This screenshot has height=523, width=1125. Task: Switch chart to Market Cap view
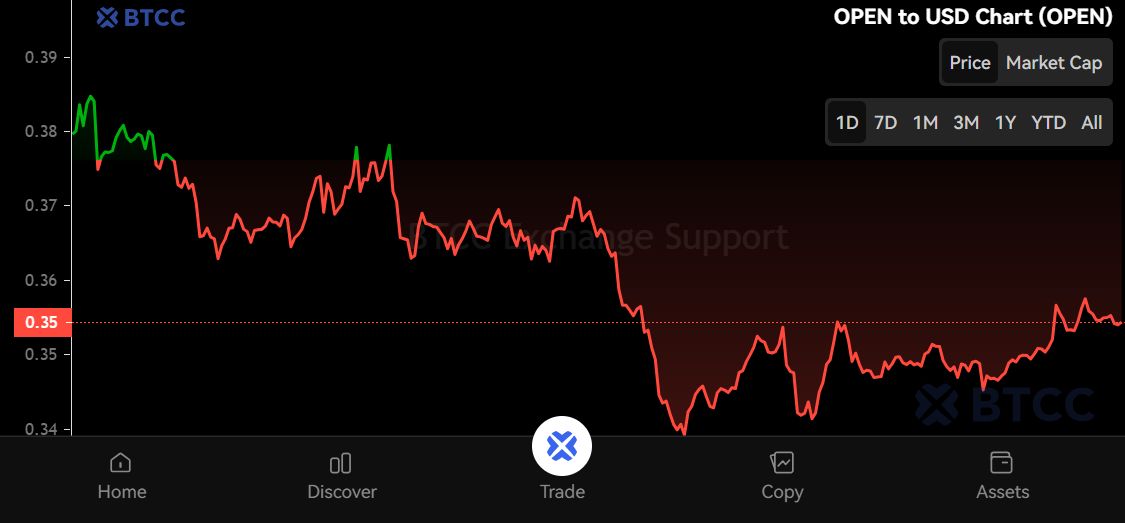pyautogui.click(x=1053, y=63)
